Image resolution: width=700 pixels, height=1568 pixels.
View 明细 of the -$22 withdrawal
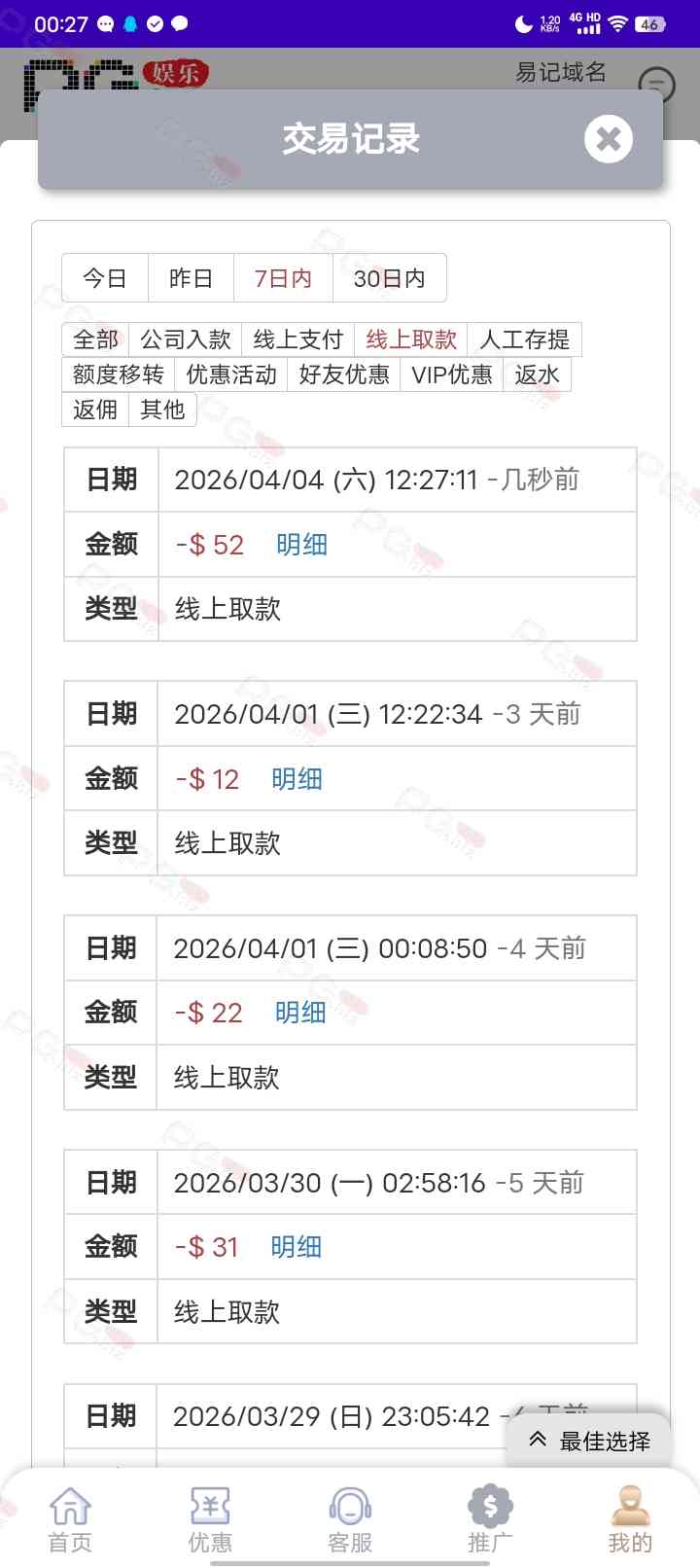[x=300, y=1013]
